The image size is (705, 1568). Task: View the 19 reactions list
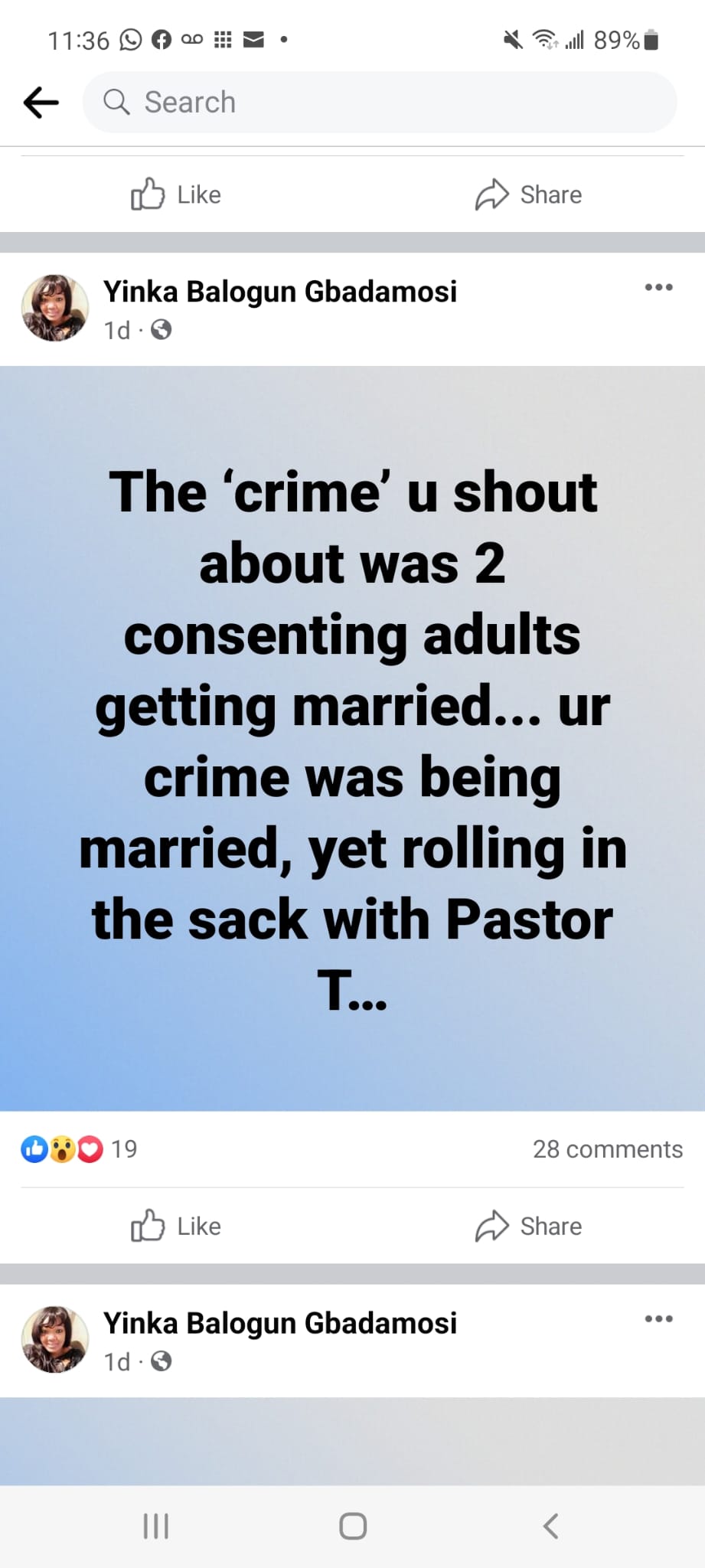pyautogui.click(x=80, y=1149)
